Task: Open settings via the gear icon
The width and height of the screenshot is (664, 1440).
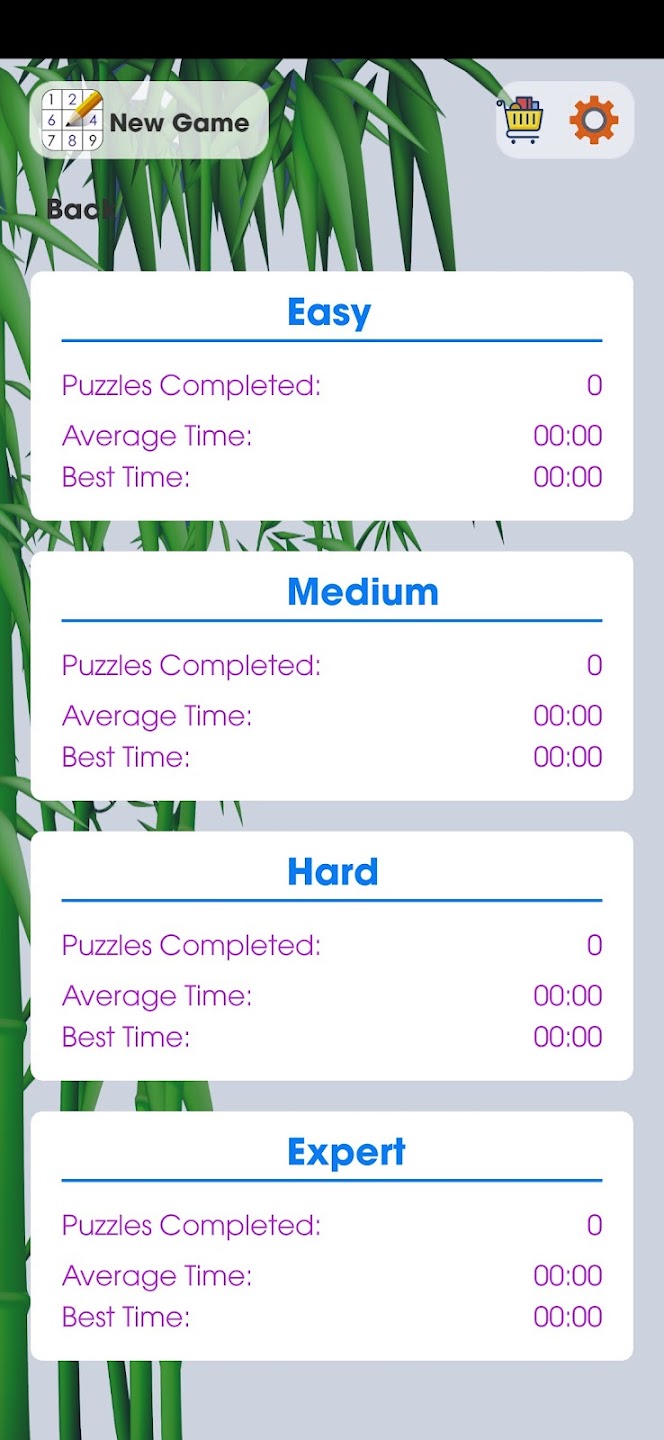Action: click(x=594, y=121)
